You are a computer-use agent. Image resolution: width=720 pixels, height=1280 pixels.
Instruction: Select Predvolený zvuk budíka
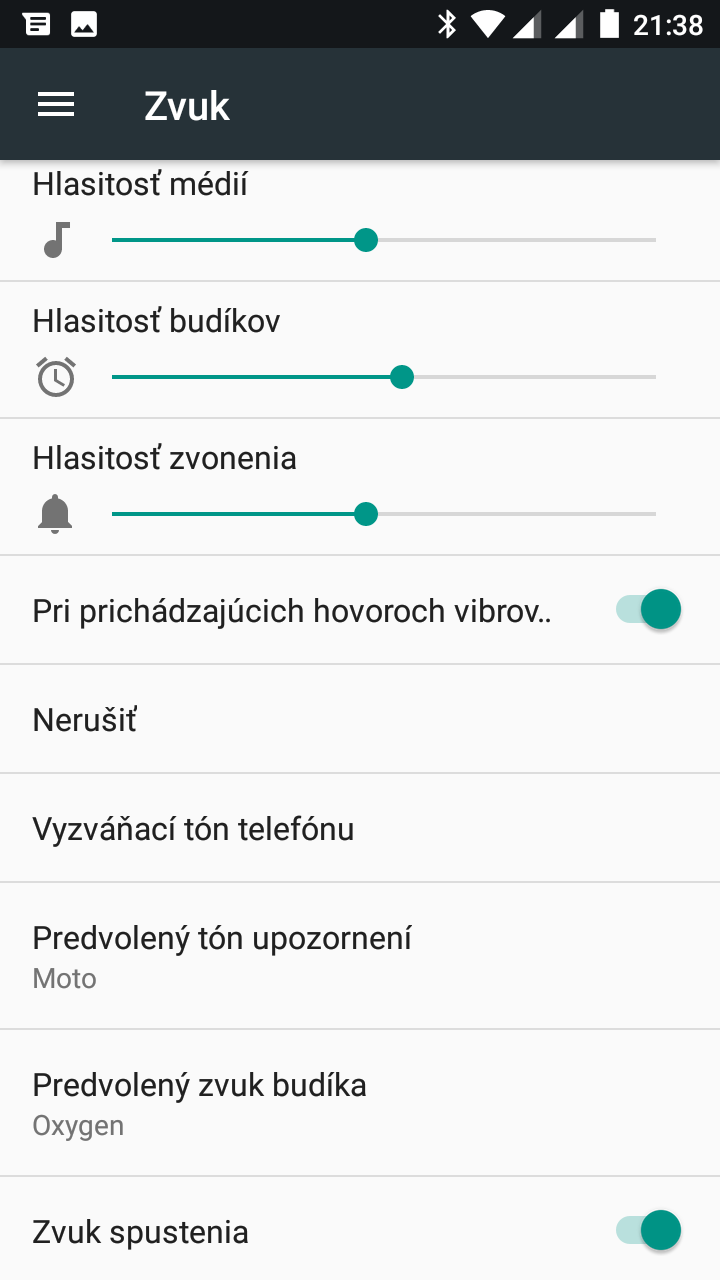click(360, 1103)
